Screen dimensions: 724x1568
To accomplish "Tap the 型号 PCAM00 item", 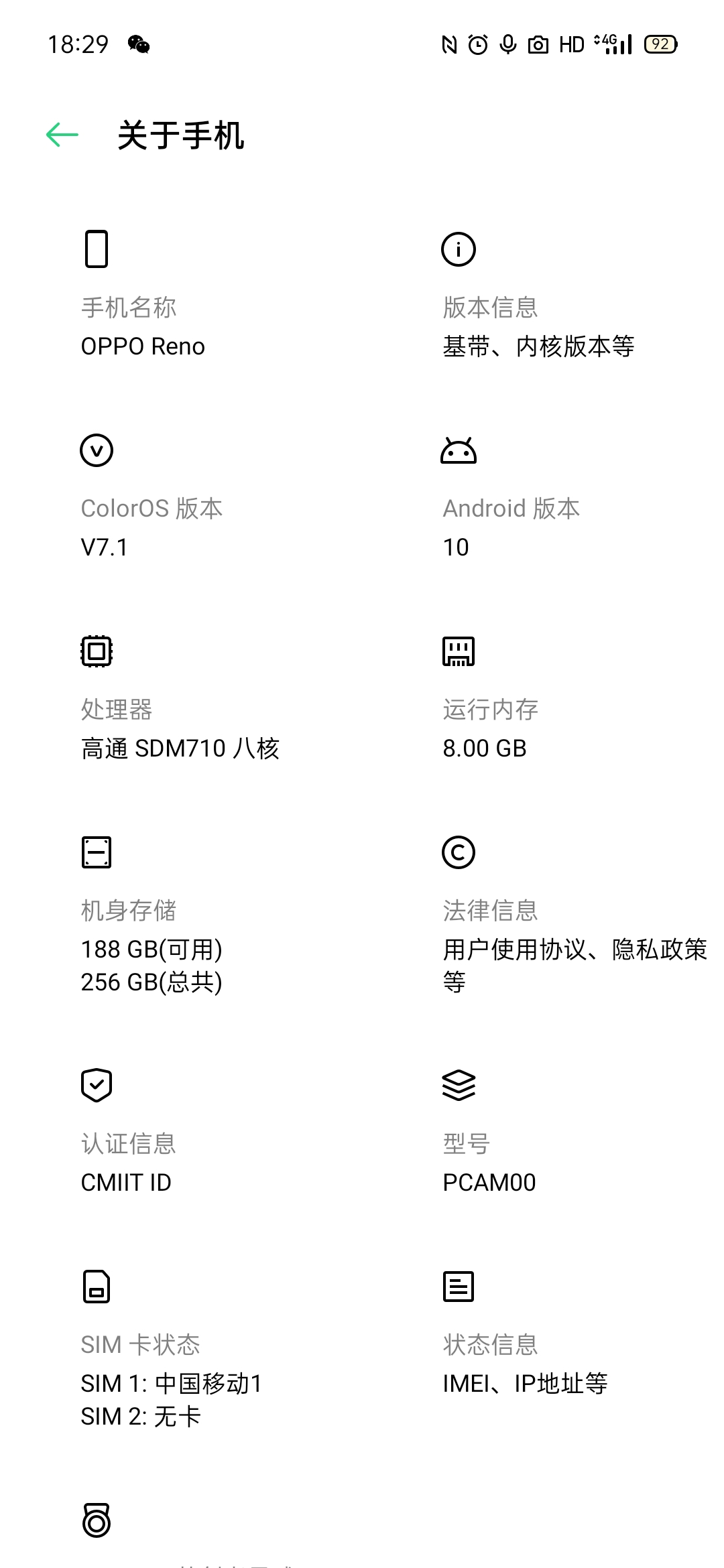I will (489, 1163).
